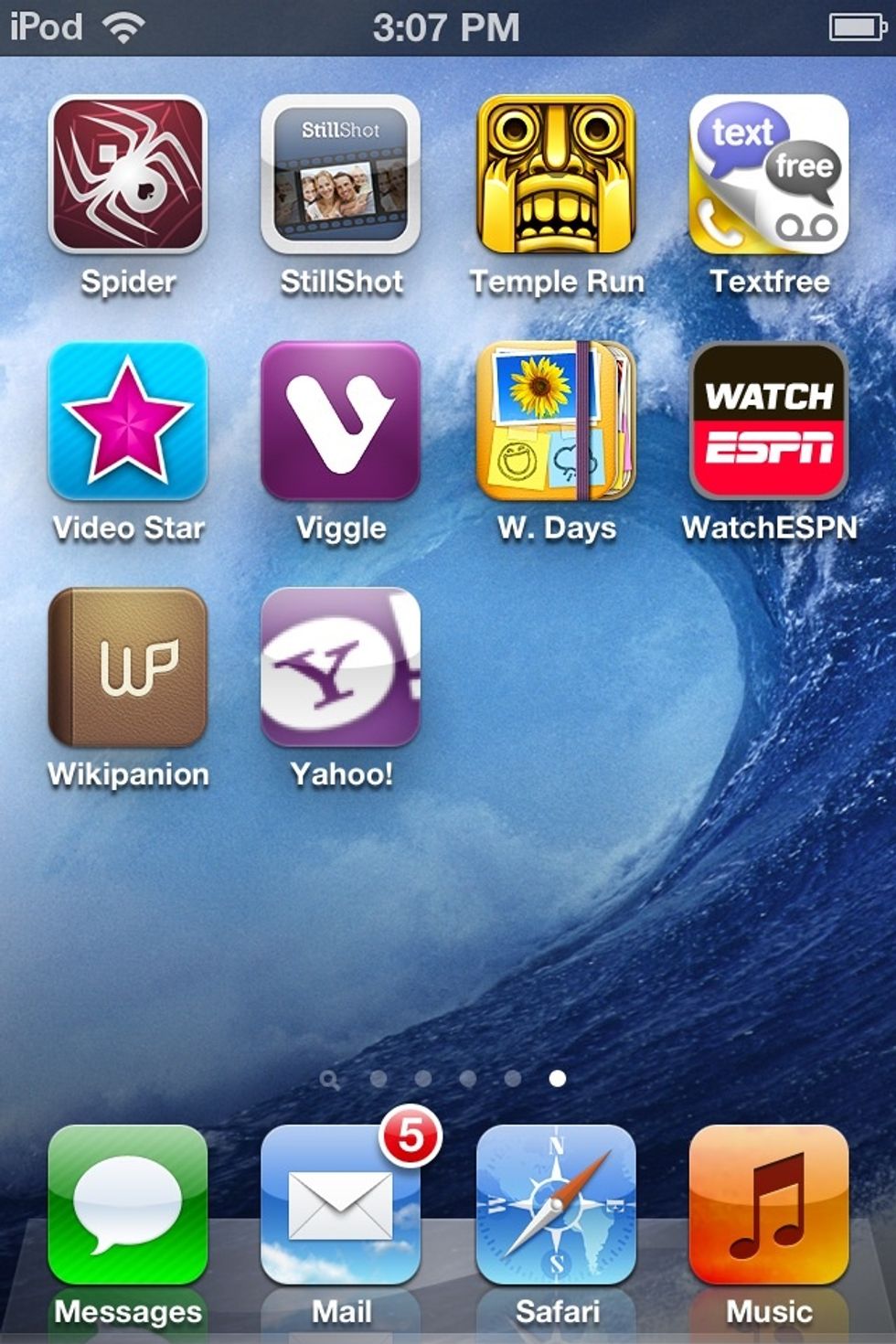Open the W. Days app
Image resolution: width=896 pixels, height=1344 pixels.
tap(556, 421)
